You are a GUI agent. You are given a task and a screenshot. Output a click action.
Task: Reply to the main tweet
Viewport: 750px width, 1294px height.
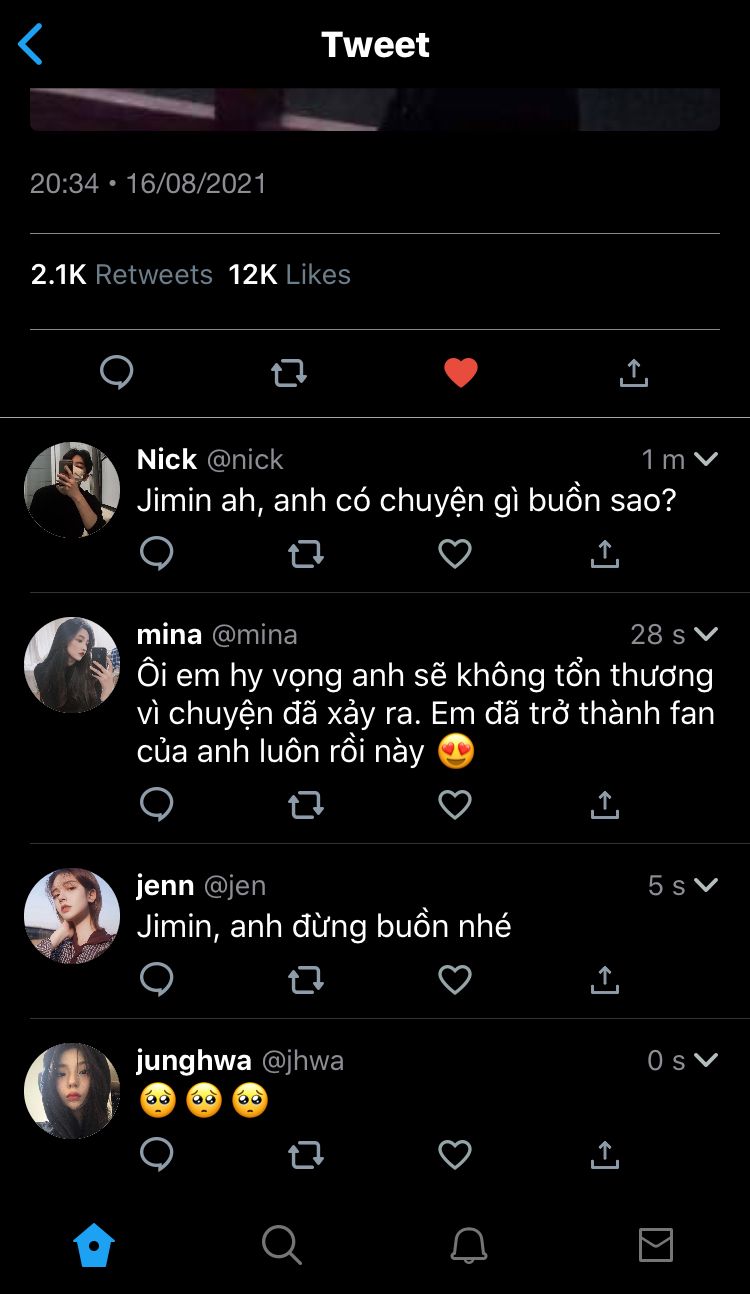(117, 373)
